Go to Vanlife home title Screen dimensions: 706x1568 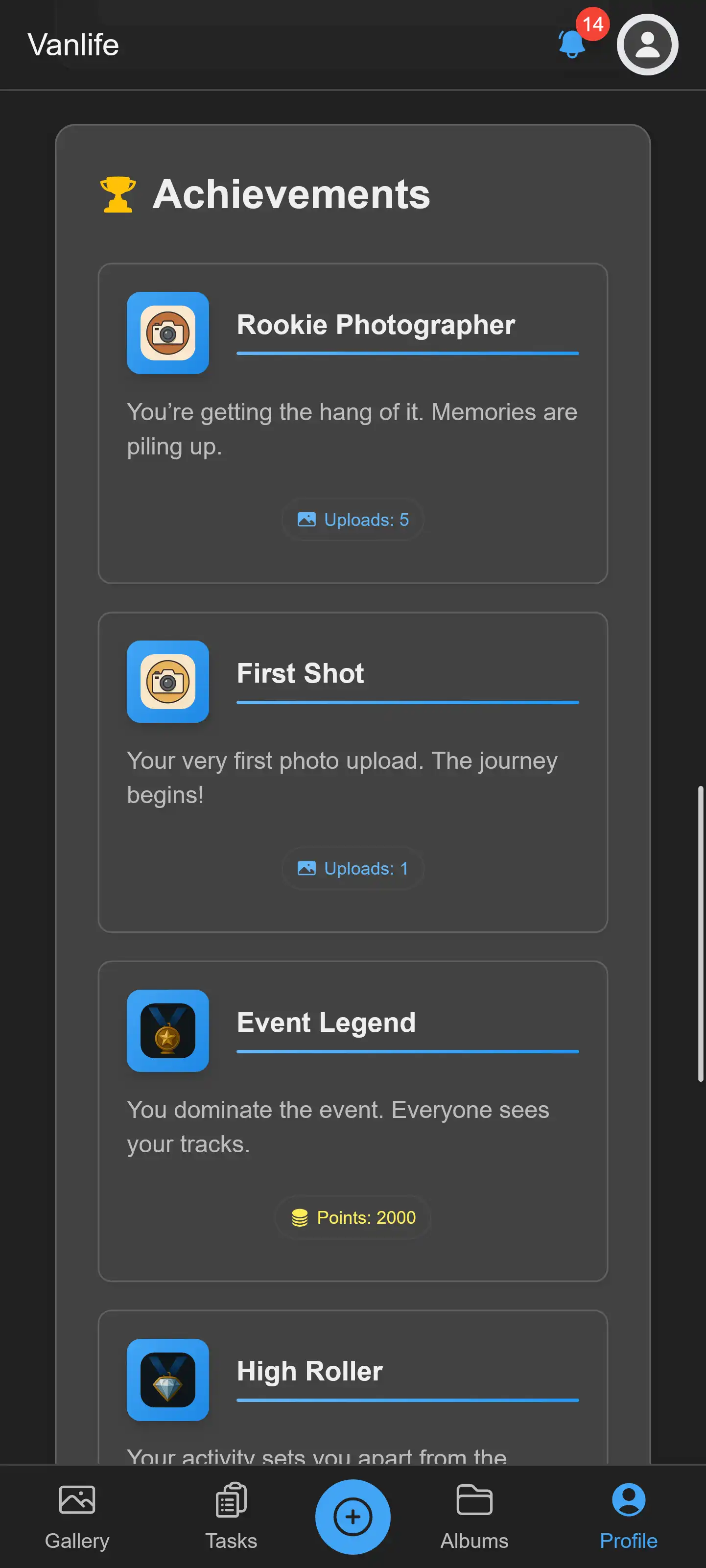(x=73, y=45)
